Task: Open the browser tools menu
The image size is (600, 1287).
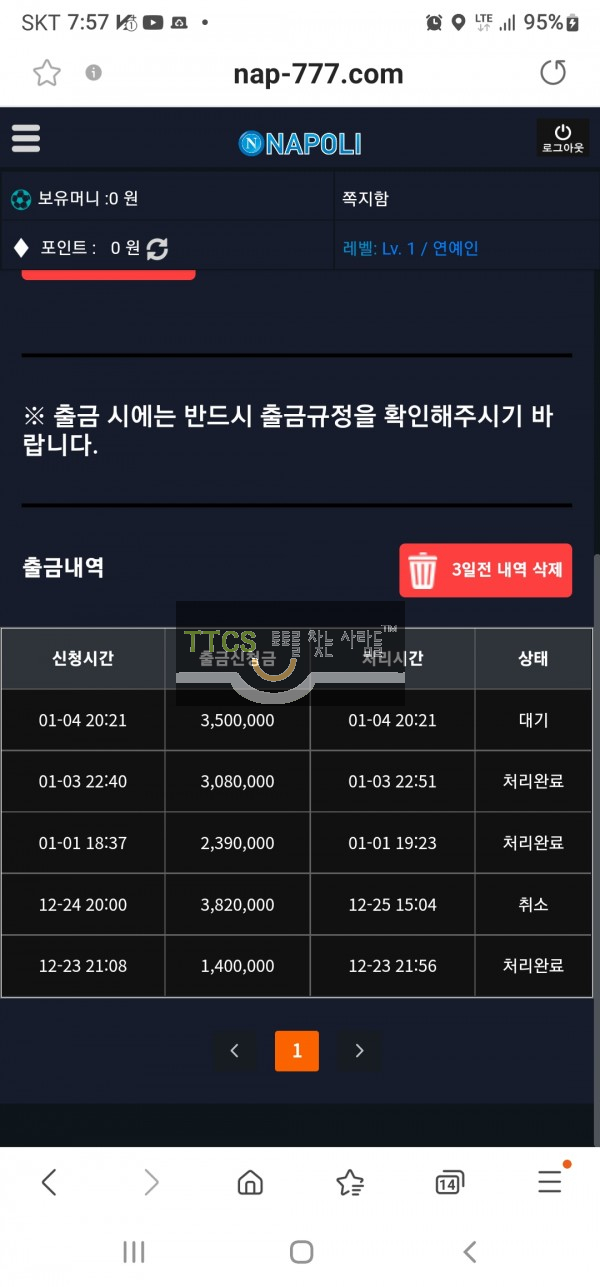Action: 550,1183
